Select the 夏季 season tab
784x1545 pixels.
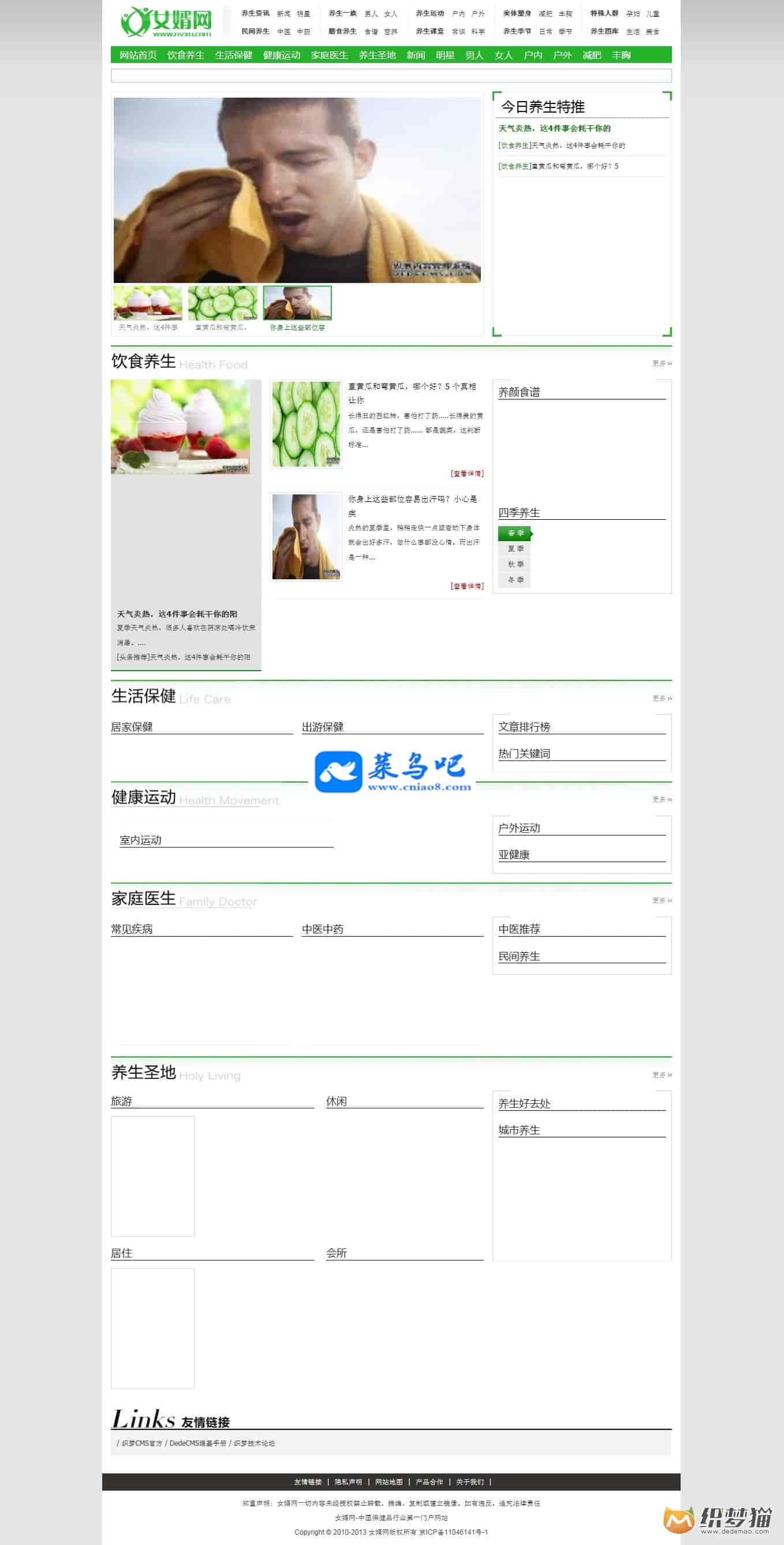pyautogui.click(x=515, y=549)
